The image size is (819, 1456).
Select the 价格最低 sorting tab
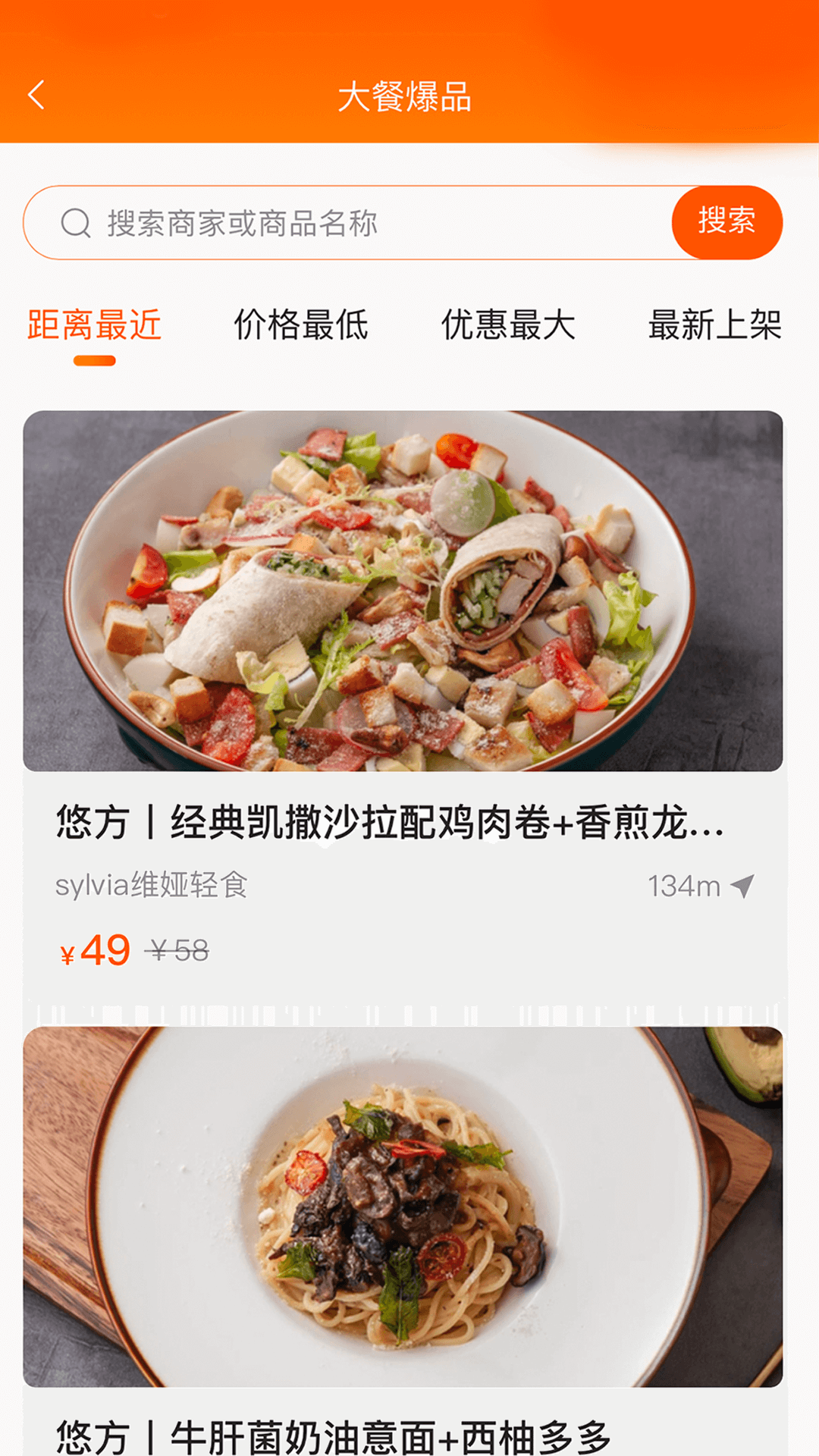pyautogui.click(x=300, y=326)
